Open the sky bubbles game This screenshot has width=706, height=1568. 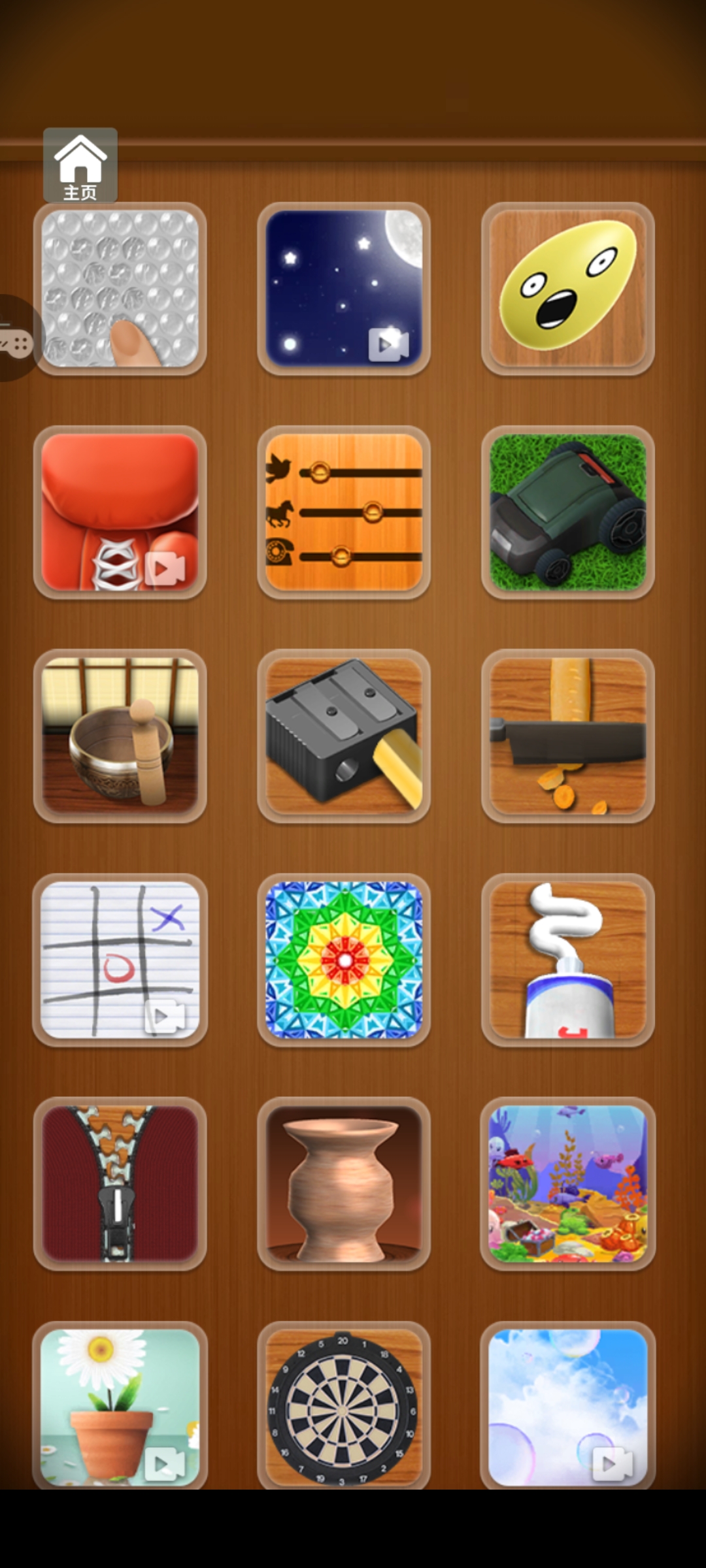click(x=567, y=1407)
